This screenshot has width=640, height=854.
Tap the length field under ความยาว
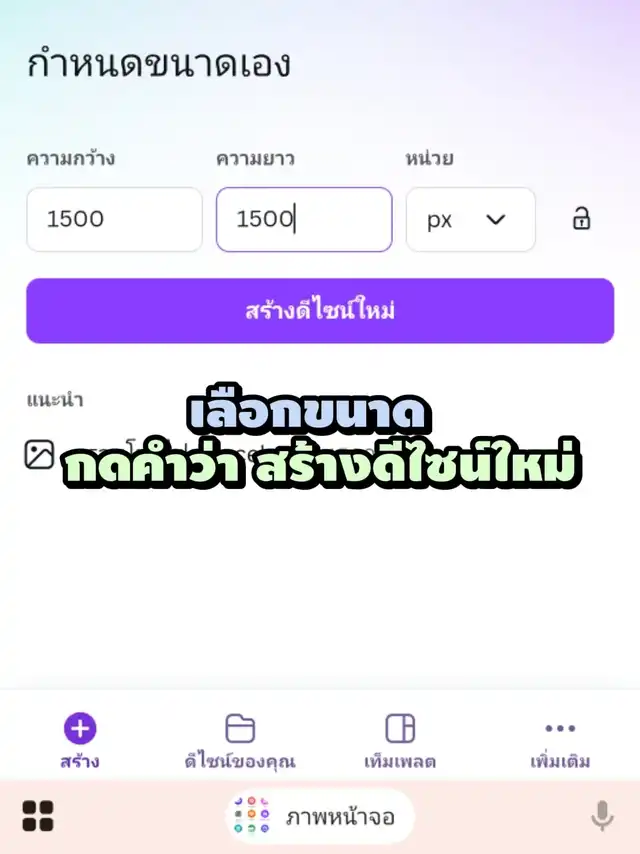tap(304, 219)
